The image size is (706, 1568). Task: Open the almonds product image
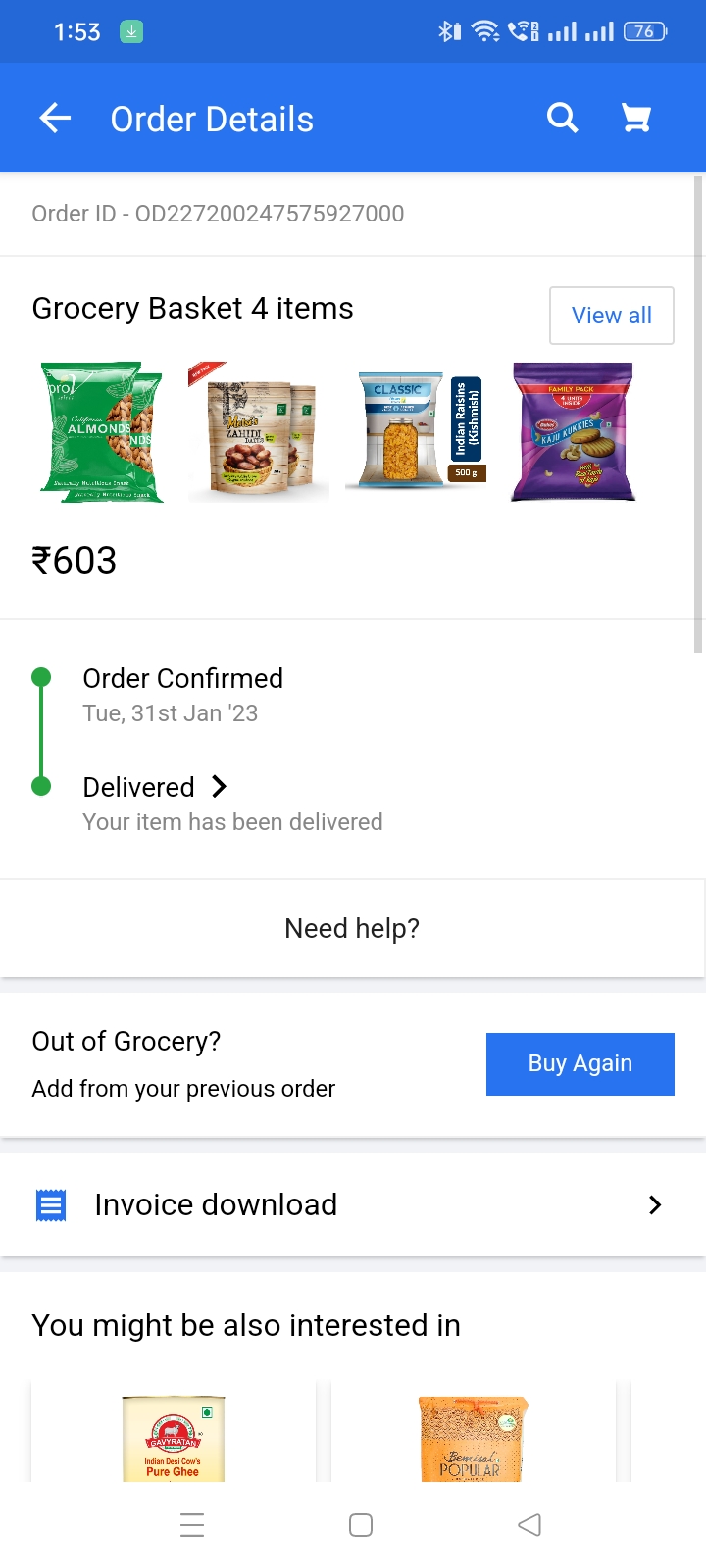coord(102,432)
